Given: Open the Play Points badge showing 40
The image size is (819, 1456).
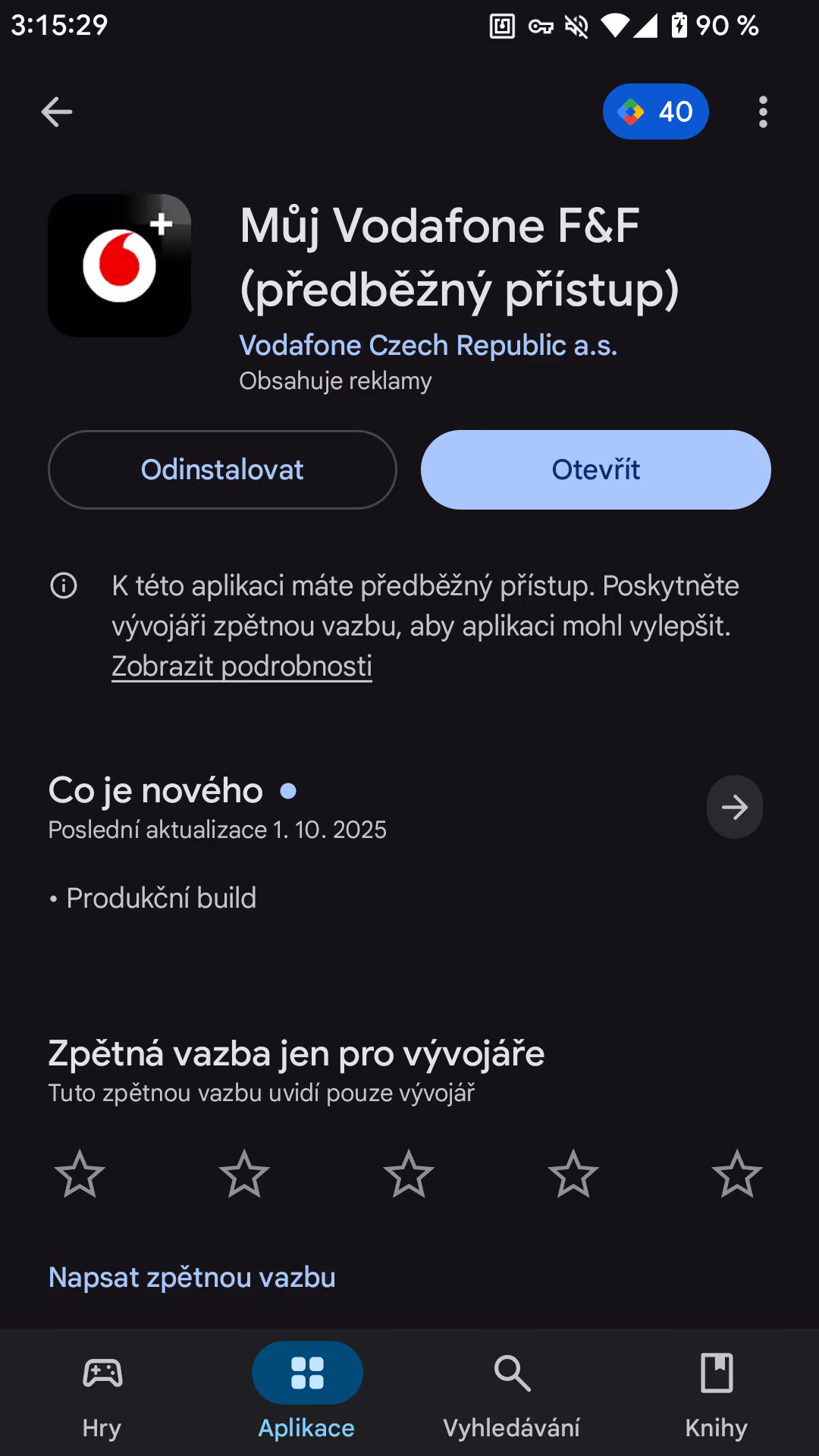Looking at the screenshot, I should coord(655,112).
